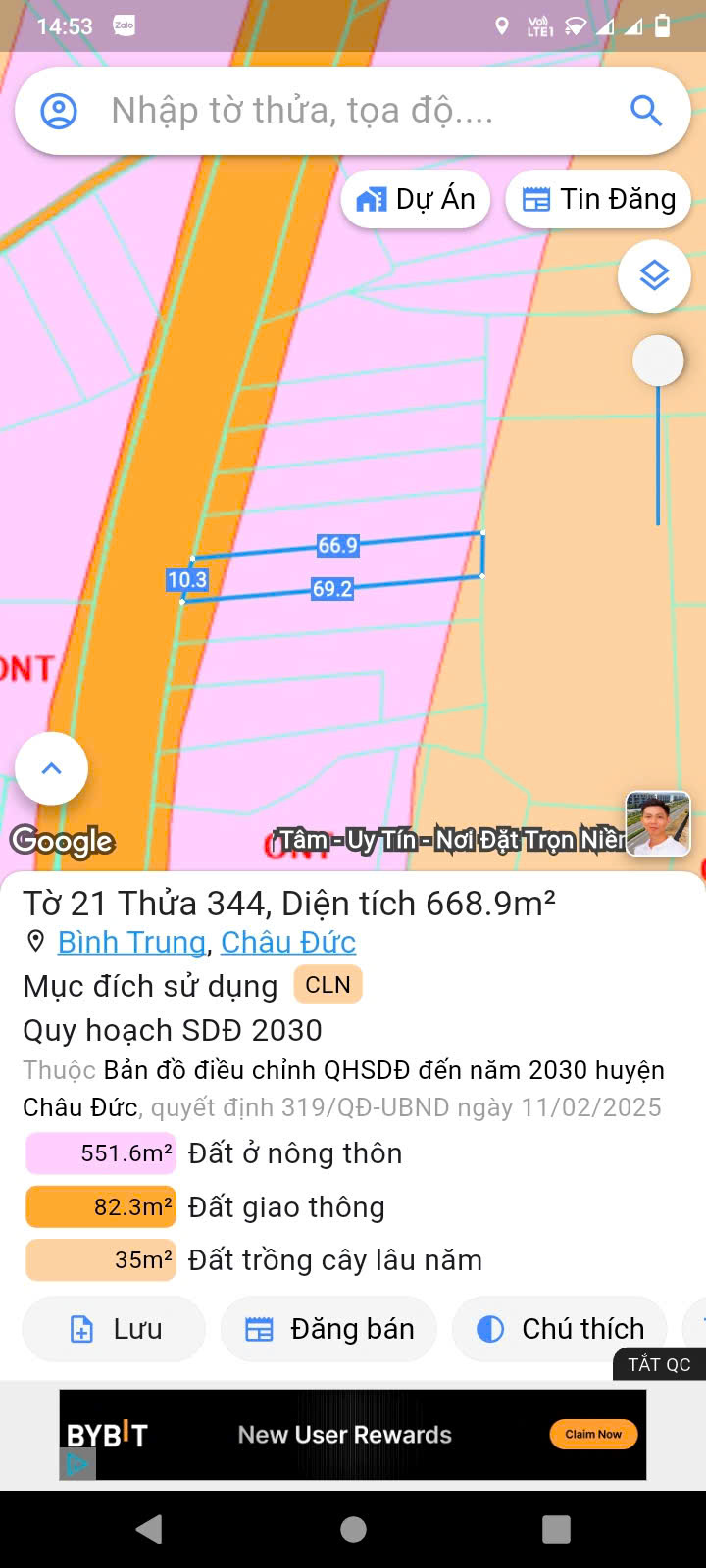
Task: Turn off ads with TẮT QC
Action: pos(659,1364)
